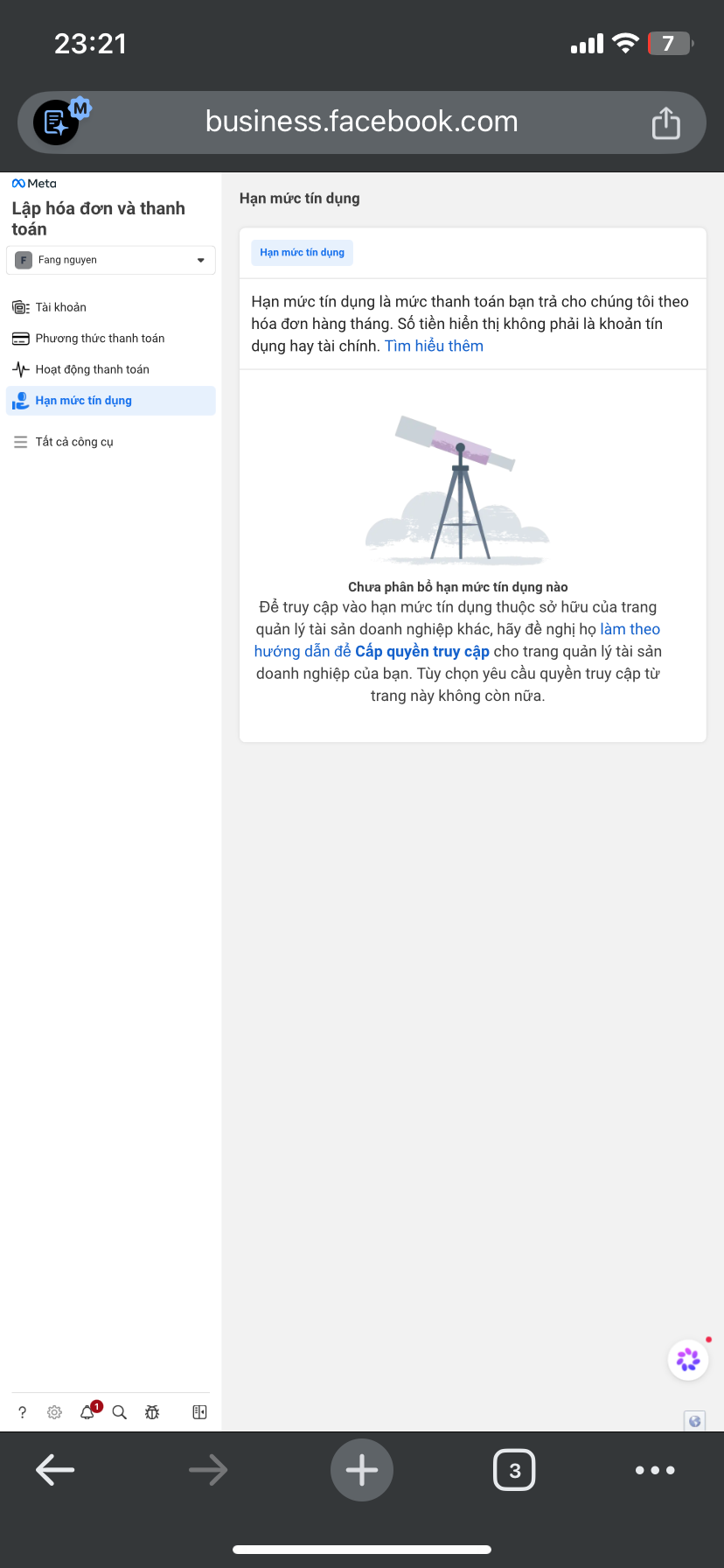Screen dimensions: 724x1568
Task: Open the Tìm hiểu thêm link
Action: click(434, 346)
